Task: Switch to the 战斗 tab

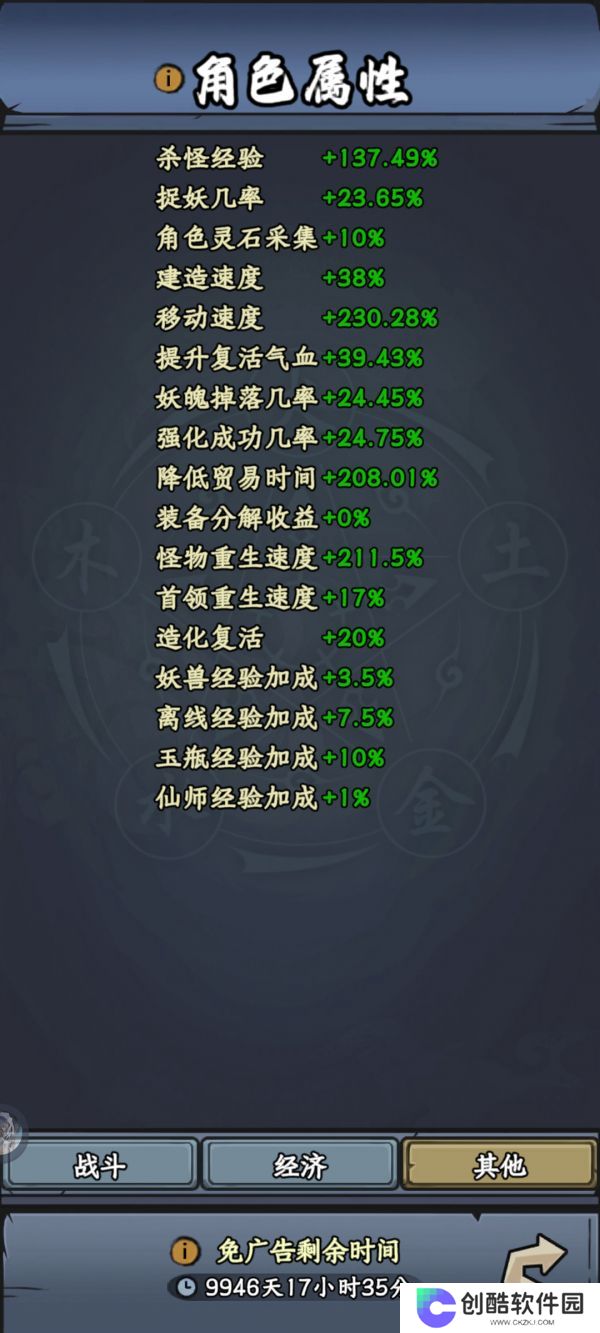Action: [99, 1165]
